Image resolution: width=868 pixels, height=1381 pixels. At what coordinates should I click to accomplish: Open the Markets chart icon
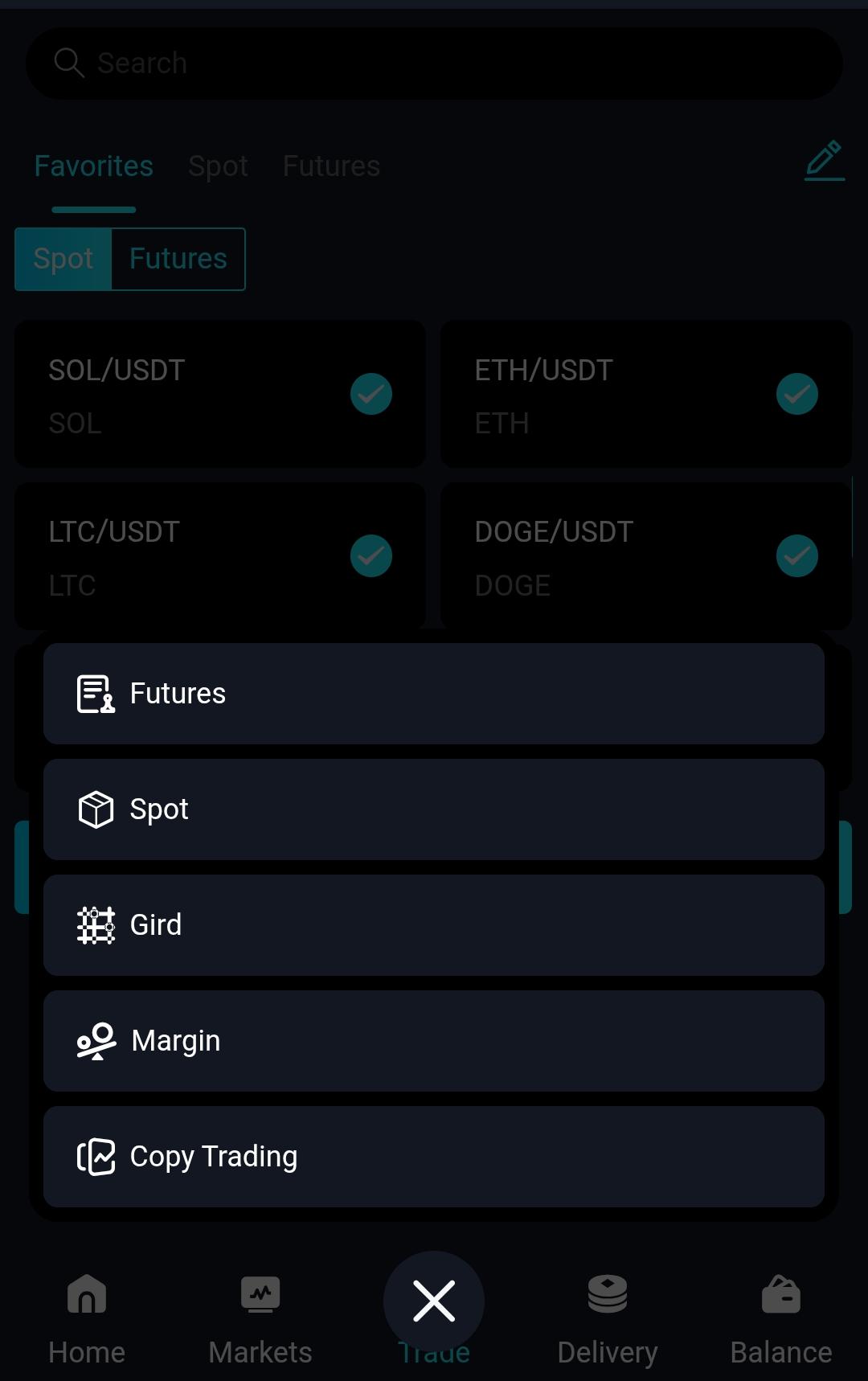260,1310
